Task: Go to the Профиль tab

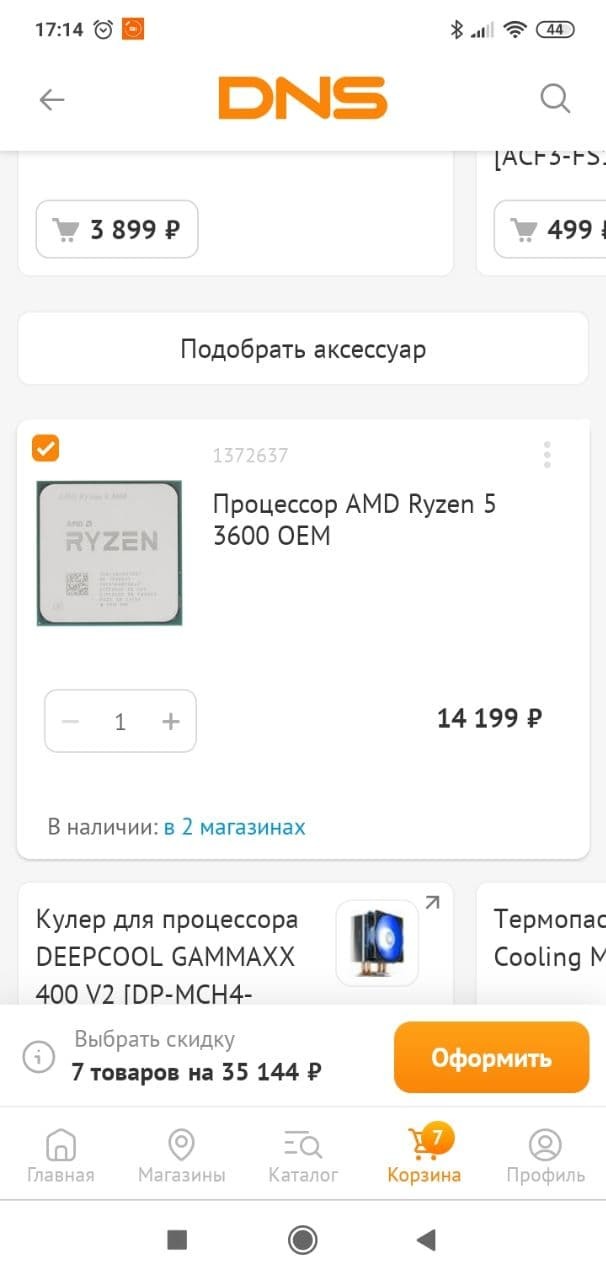Action: coord(545,1155)
